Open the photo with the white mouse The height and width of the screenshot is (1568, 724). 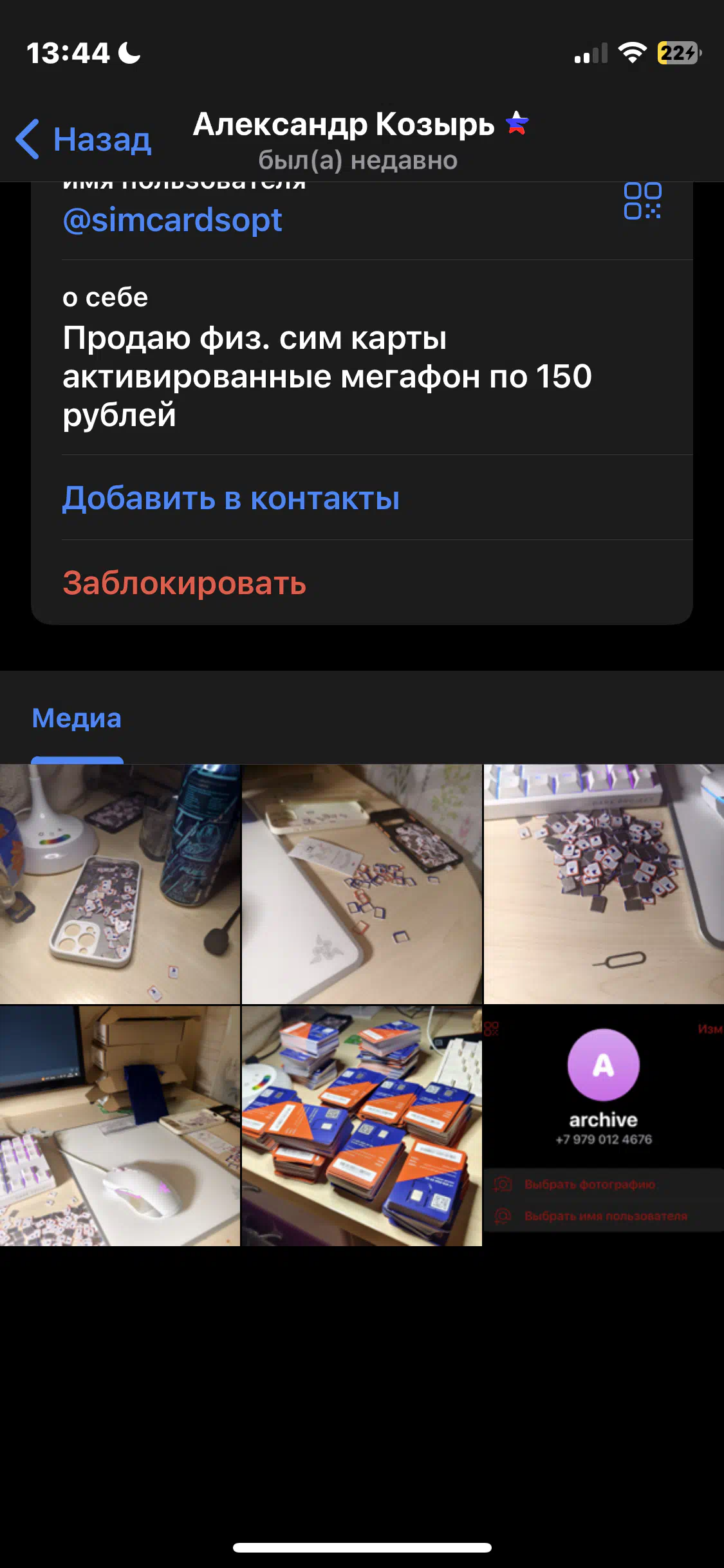click(120, 1126)
